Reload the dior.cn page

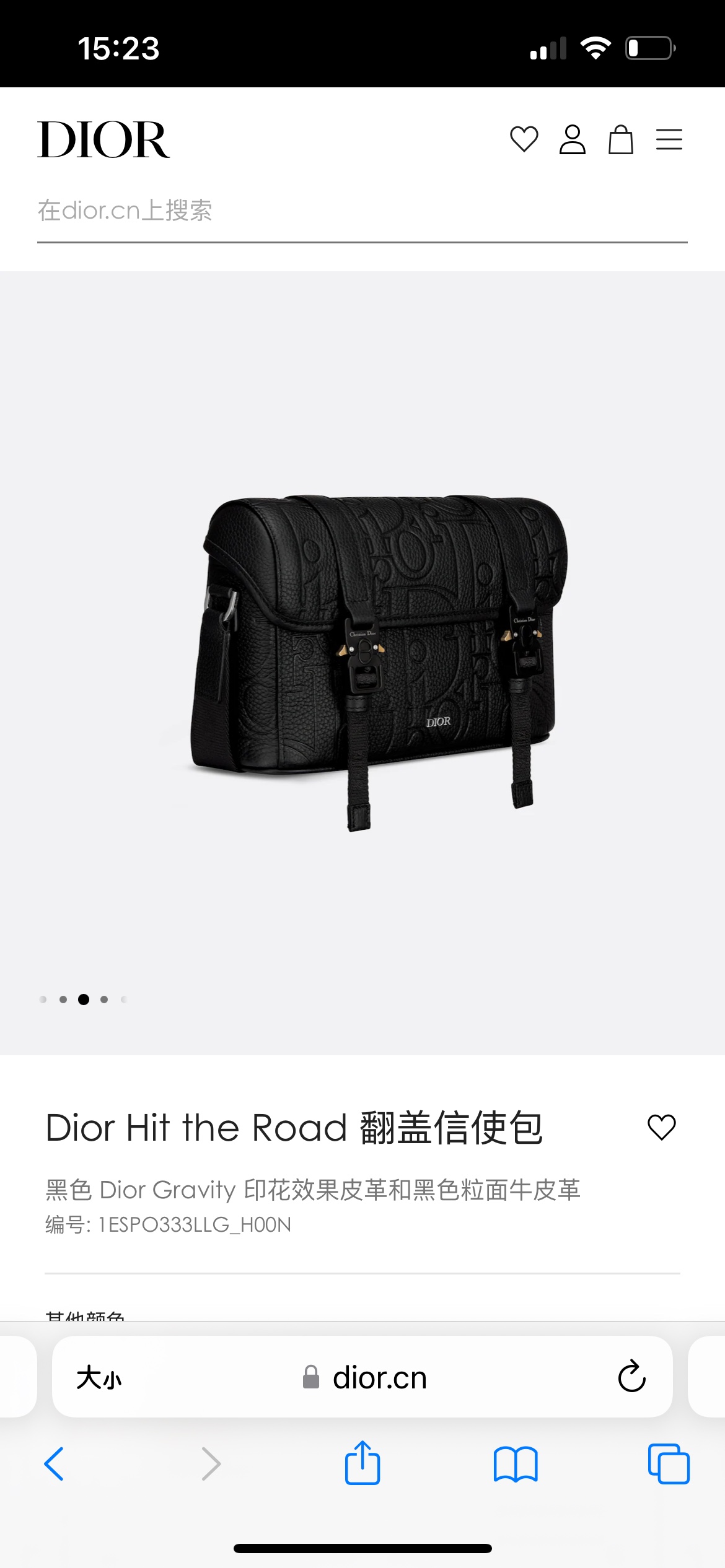point(632,1377)
